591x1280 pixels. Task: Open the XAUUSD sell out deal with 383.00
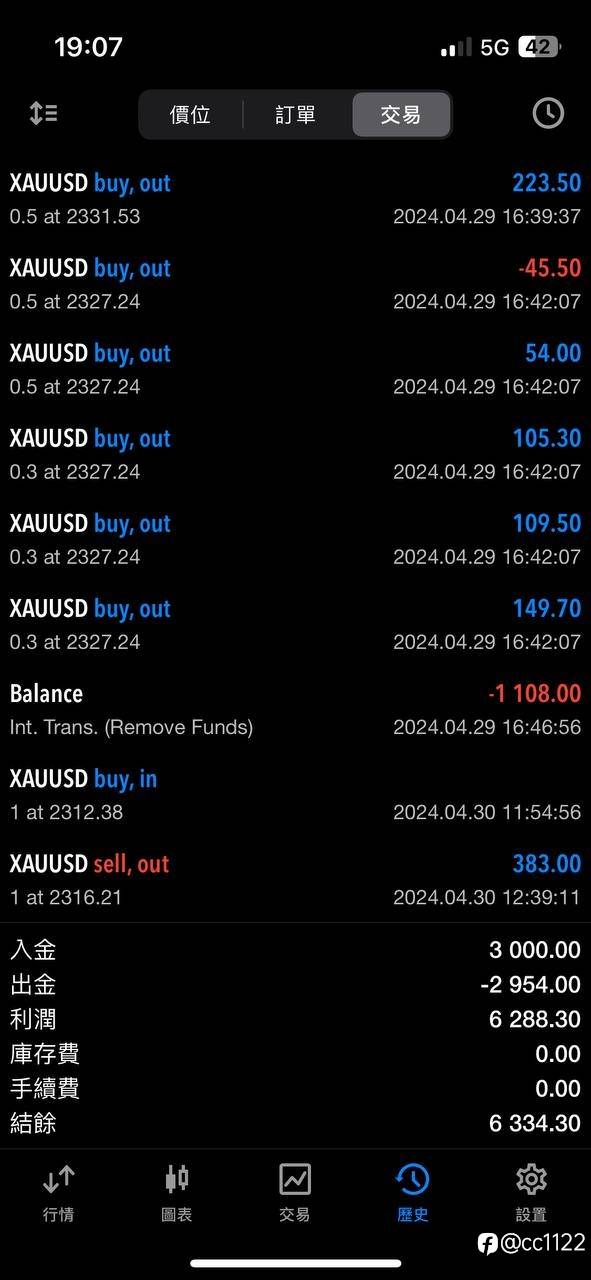pos(295,879)
